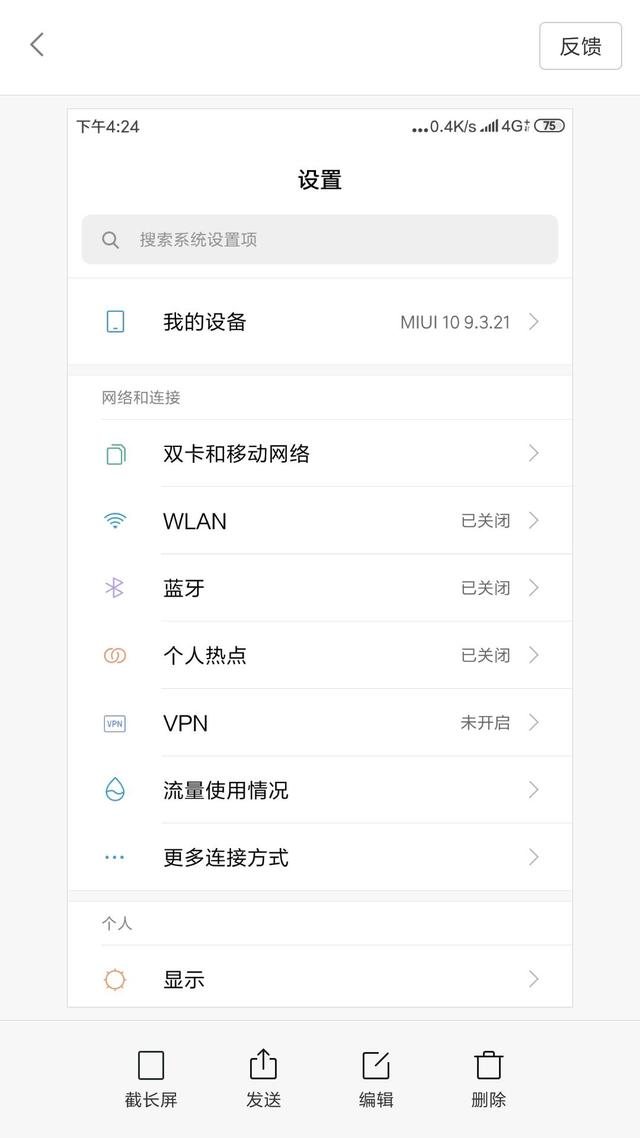Share the screenshot via 发送
640x1138 pixels.
(263, 1078)
